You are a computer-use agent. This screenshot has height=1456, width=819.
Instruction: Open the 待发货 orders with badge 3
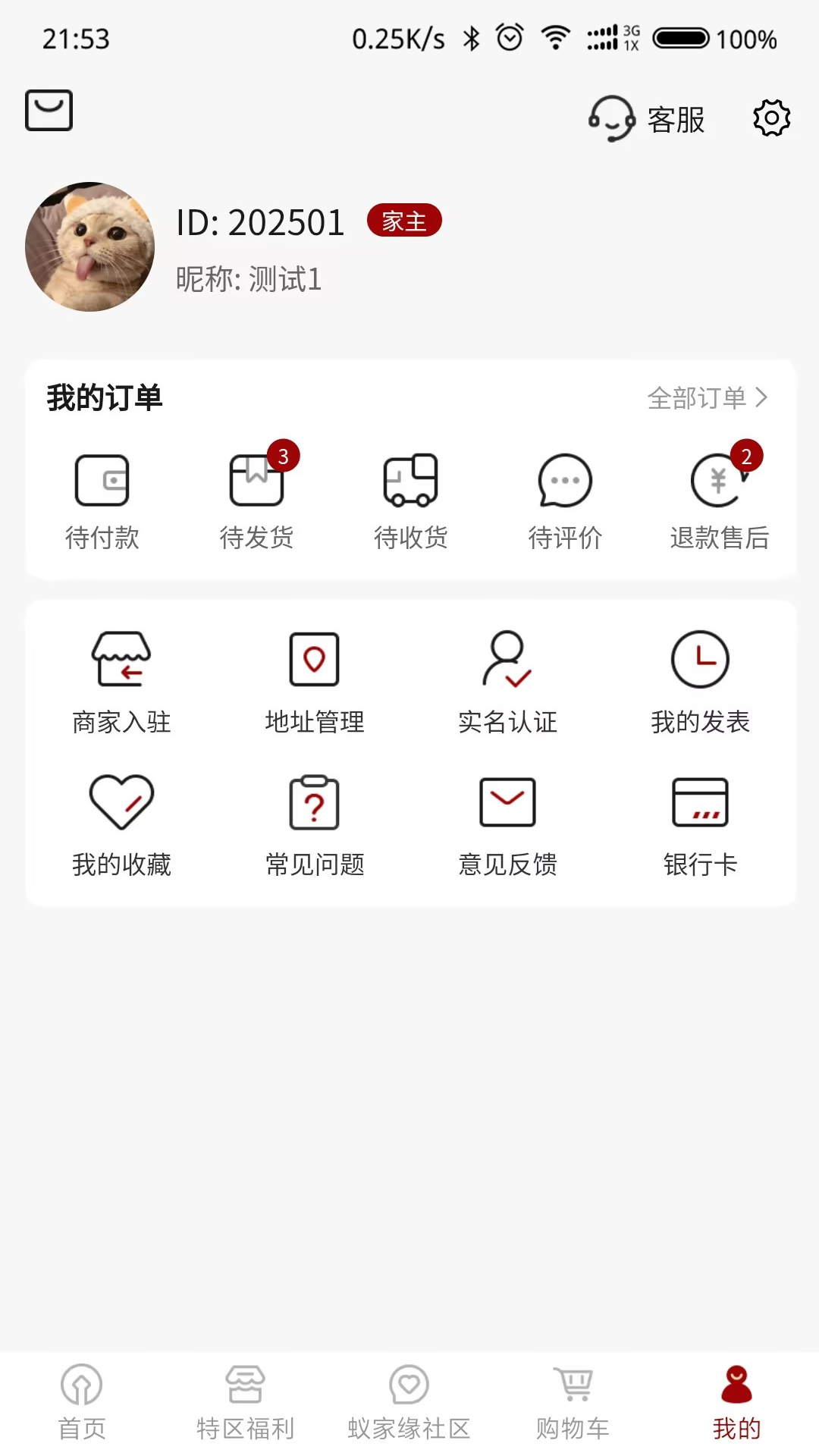(x=258, y=497)
